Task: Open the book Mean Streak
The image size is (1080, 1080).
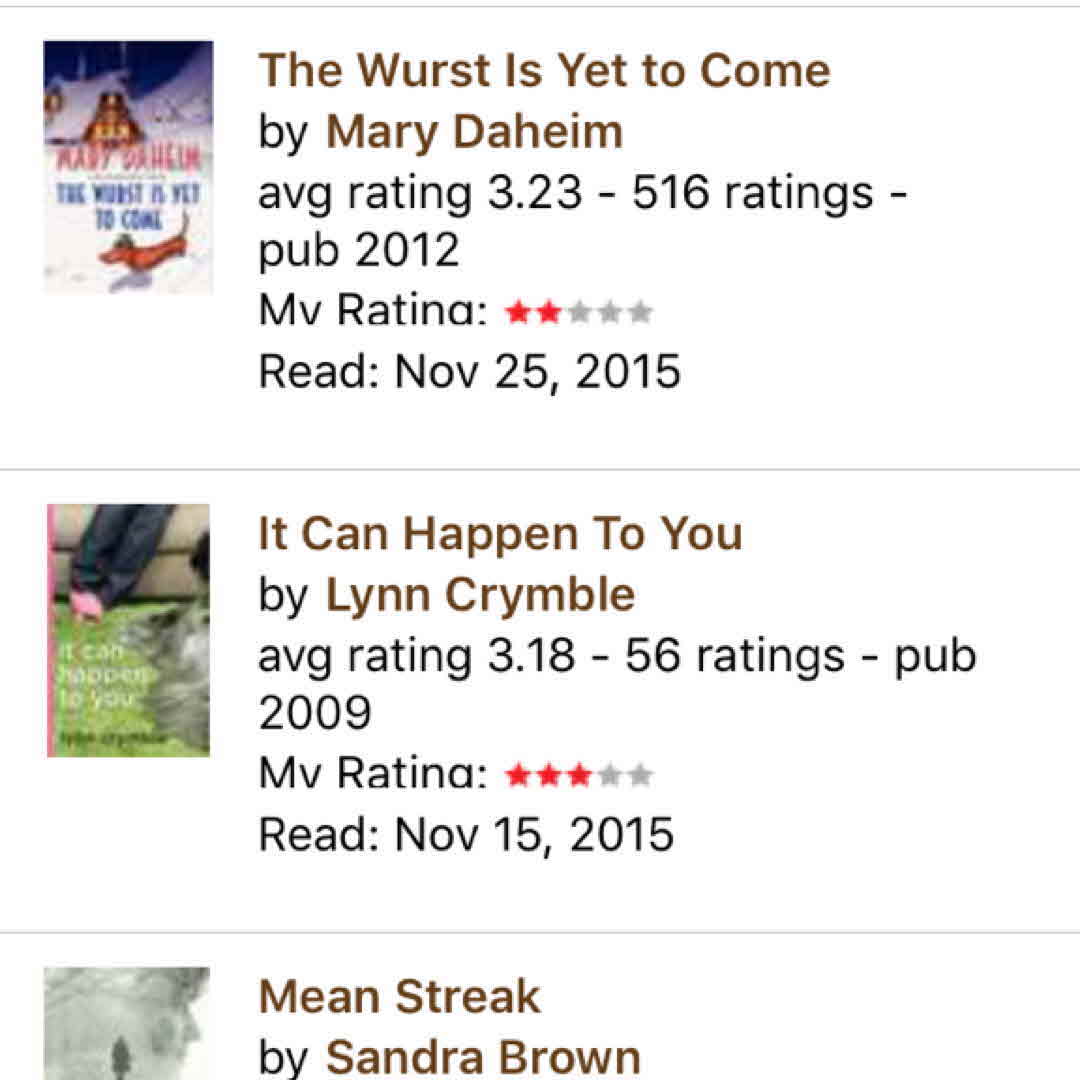Action: [399, 997]
